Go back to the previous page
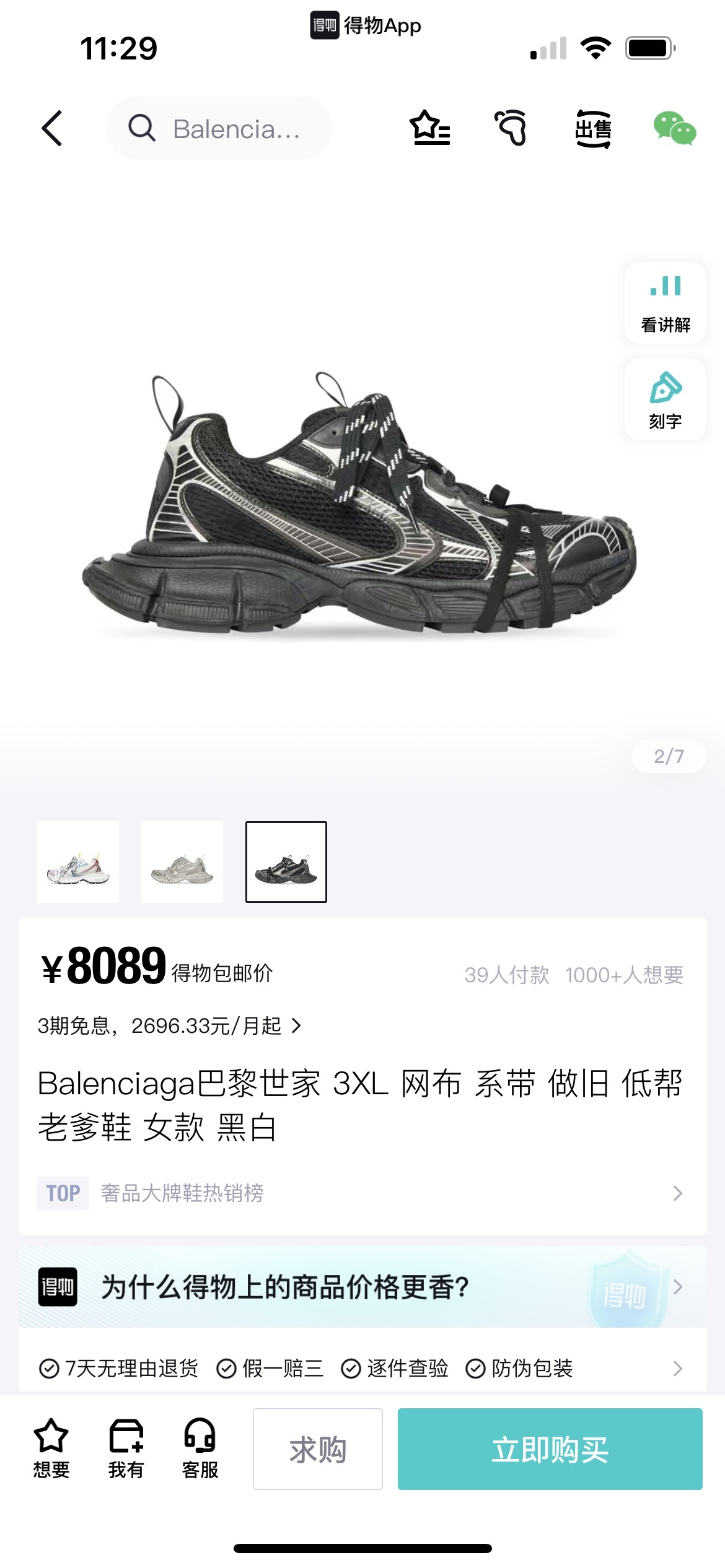The width and height of the screenshot is (725, 1568). tap(52, 129)
